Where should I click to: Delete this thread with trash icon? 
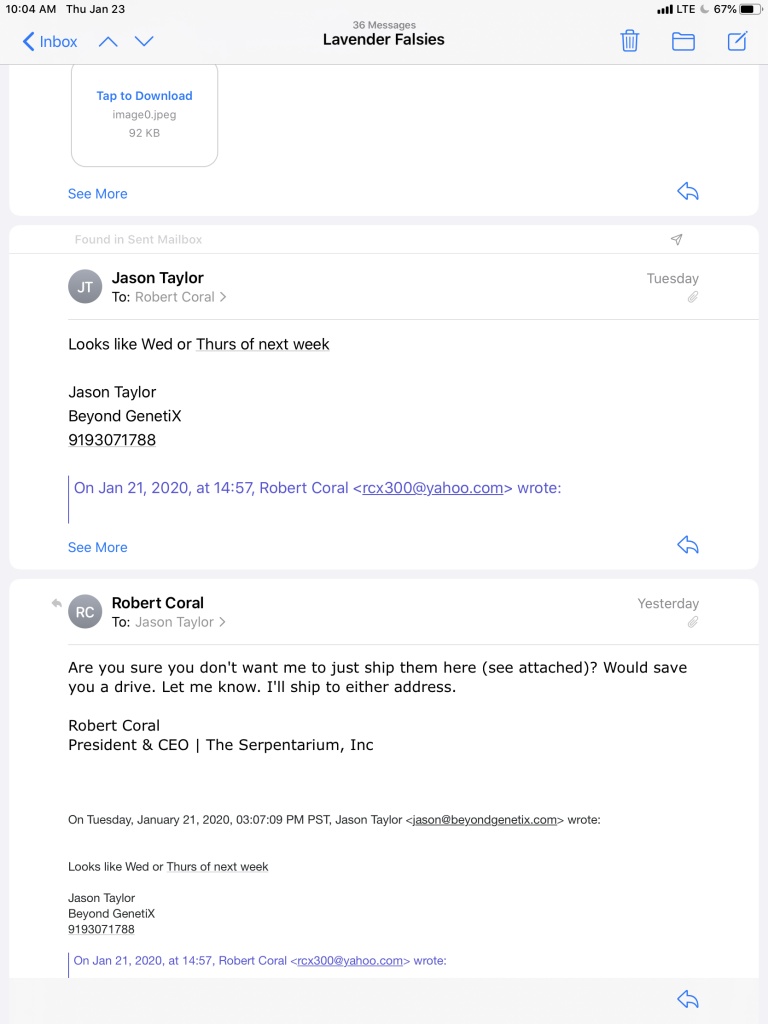[630, 41]
